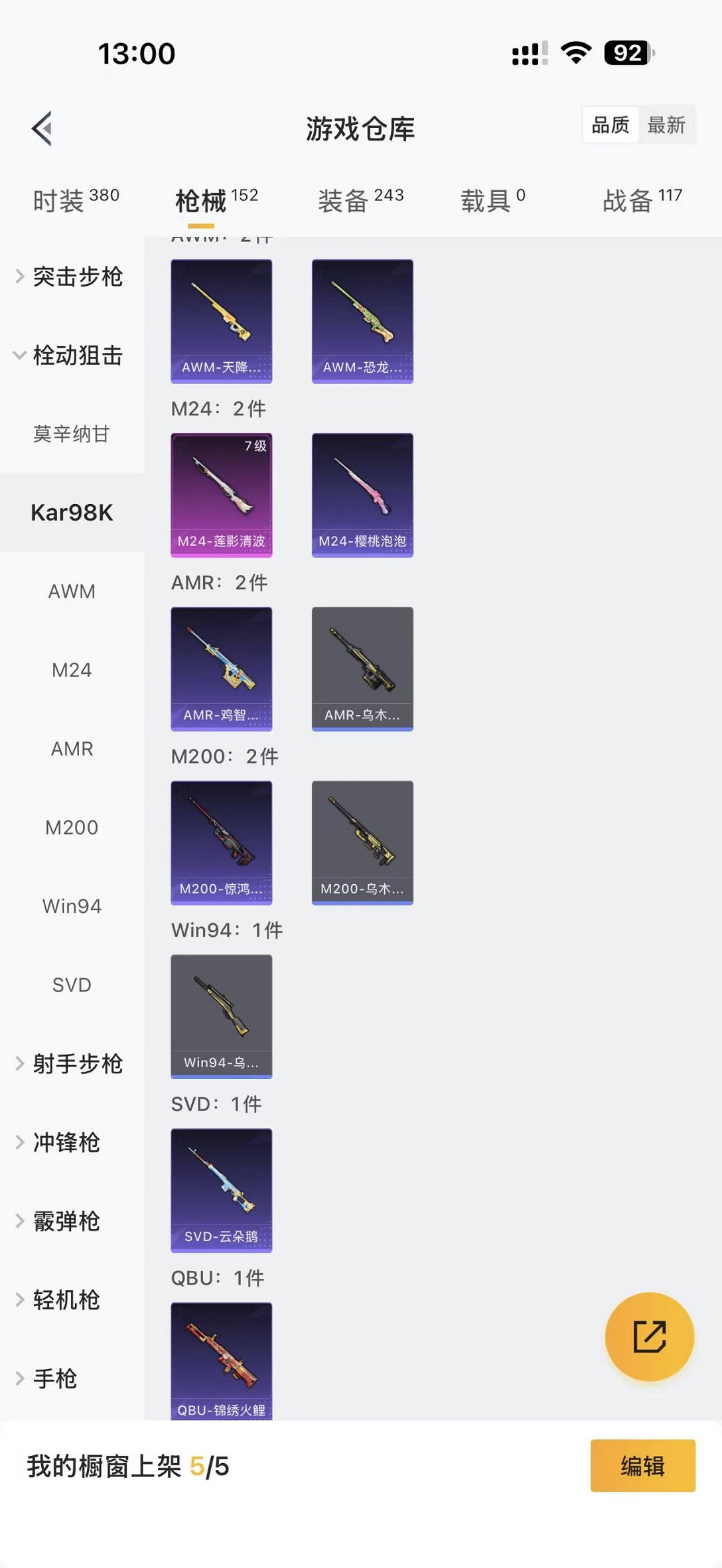Switch to the 装备 tab
Screen dimensions: 722x1568
point(360,200)
